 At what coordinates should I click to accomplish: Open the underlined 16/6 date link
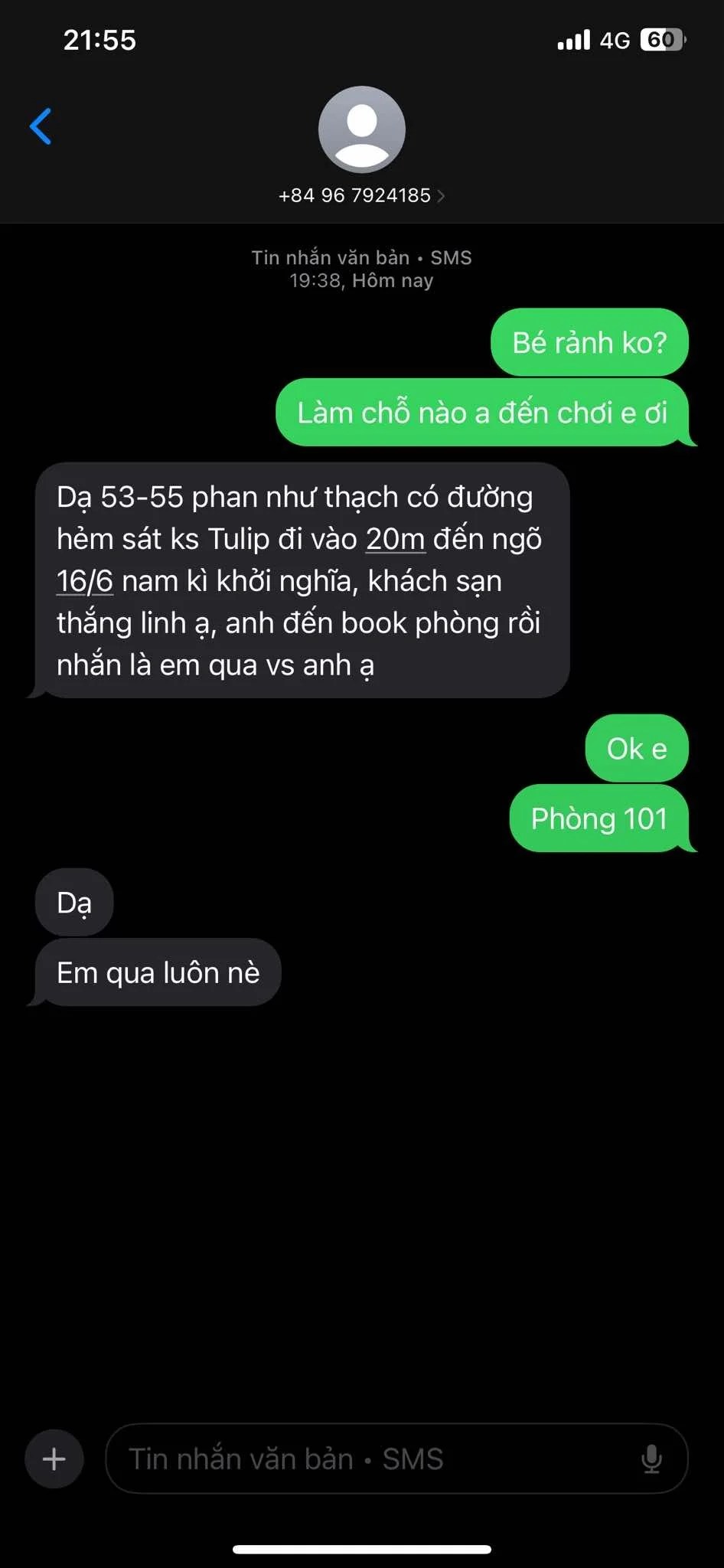click(84, 581)
